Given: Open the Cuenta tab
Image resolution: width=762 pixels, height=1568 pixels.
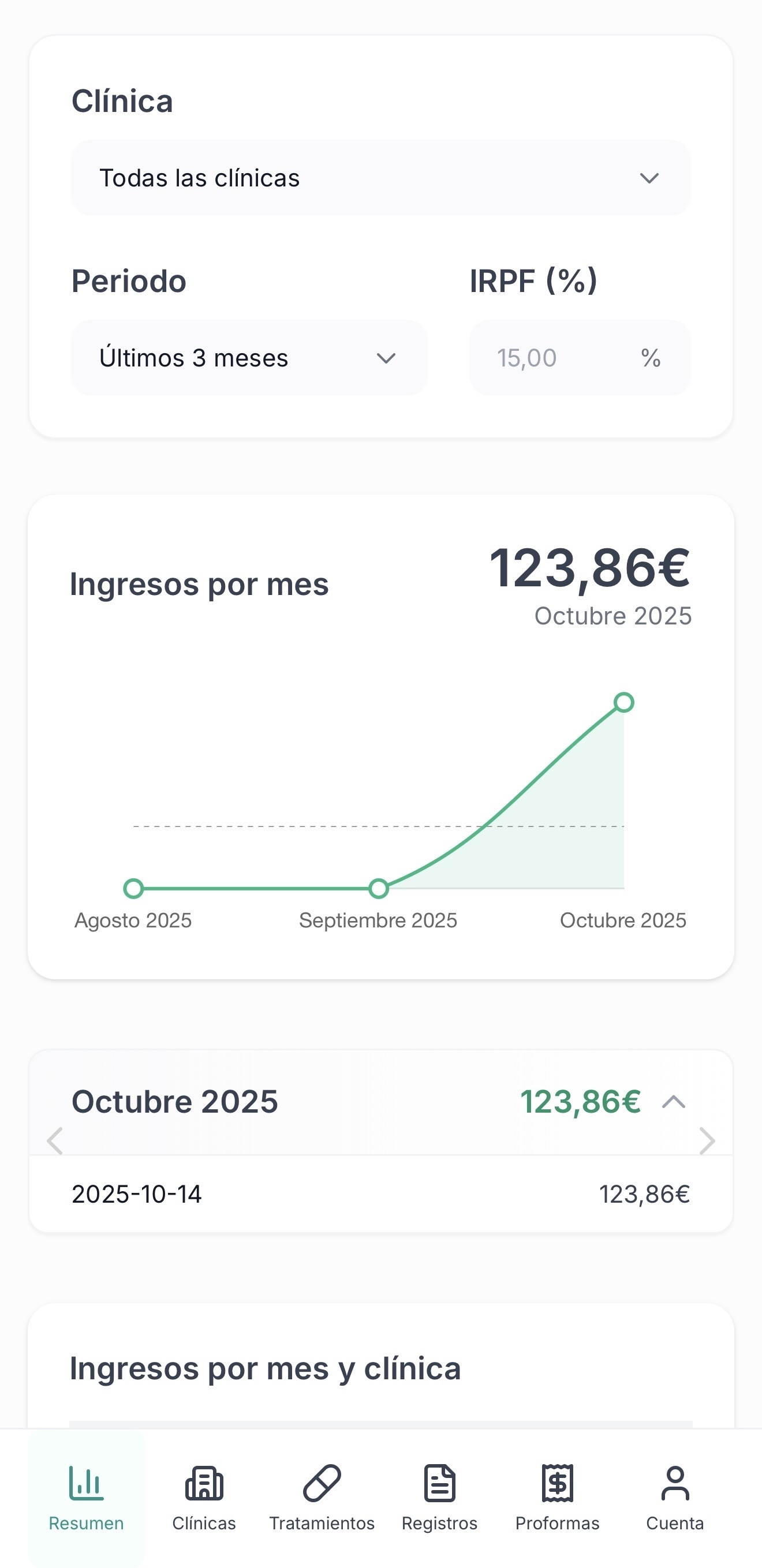Looking at the screenshot, I should coord(675,1498).
